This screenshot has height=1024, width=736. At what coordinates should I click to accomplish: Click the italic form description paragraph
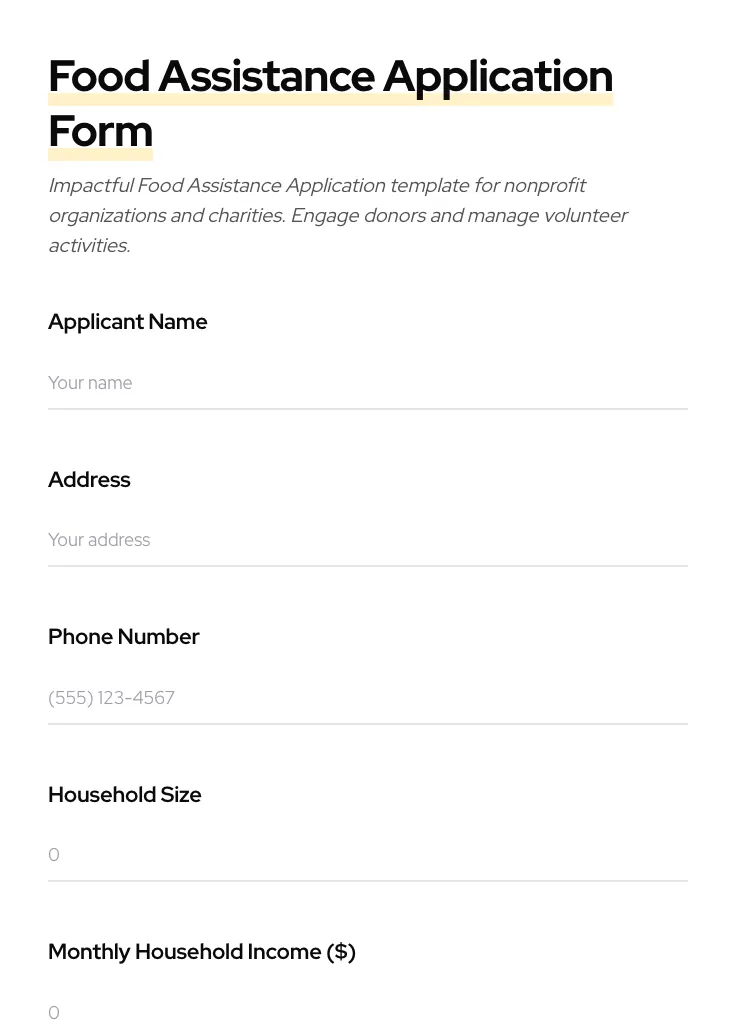[338, 215]
